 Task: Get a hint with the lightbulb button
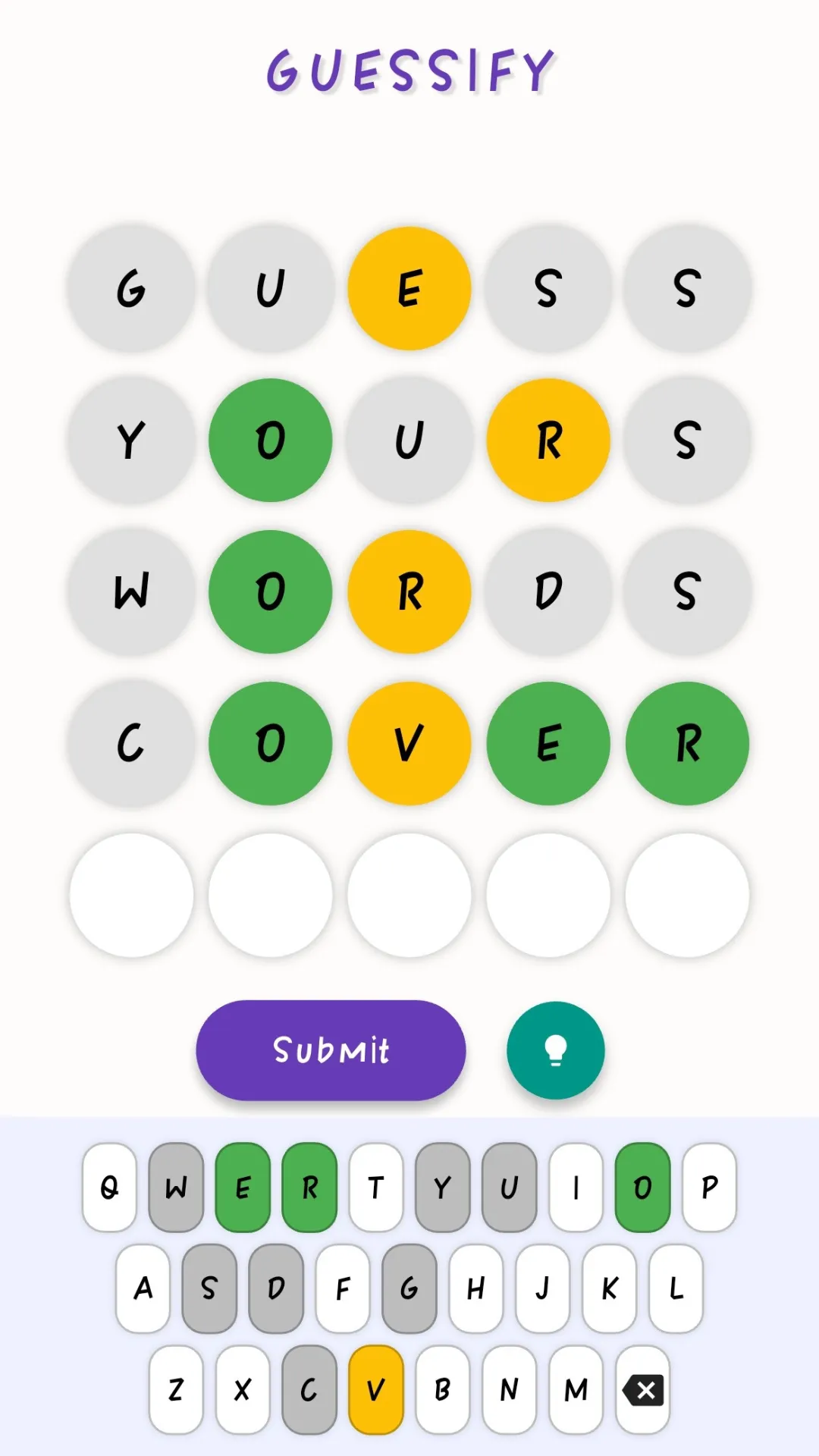tap(555, 1050)
